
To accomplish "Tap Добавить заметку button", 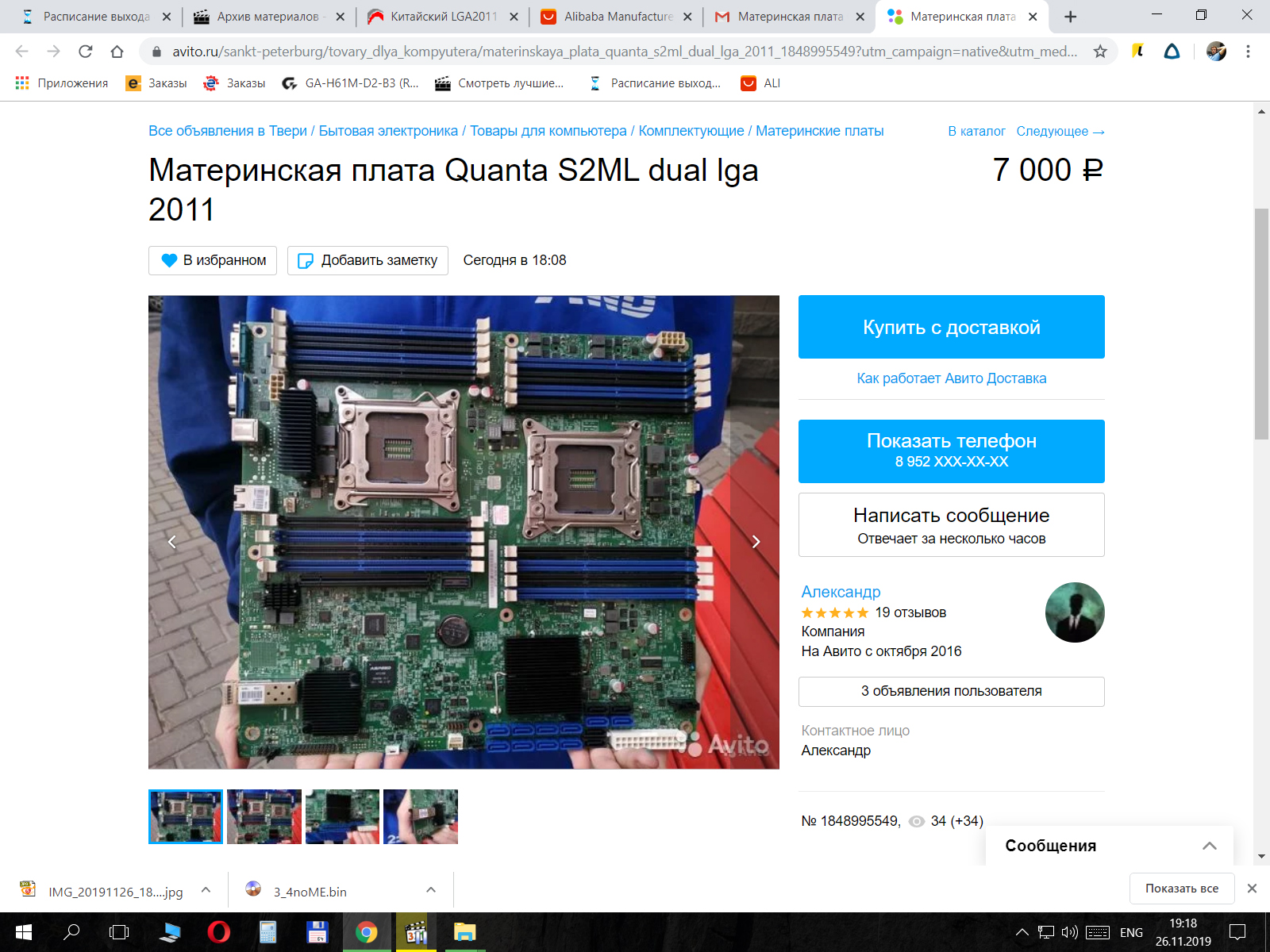I will pos(368,260).
